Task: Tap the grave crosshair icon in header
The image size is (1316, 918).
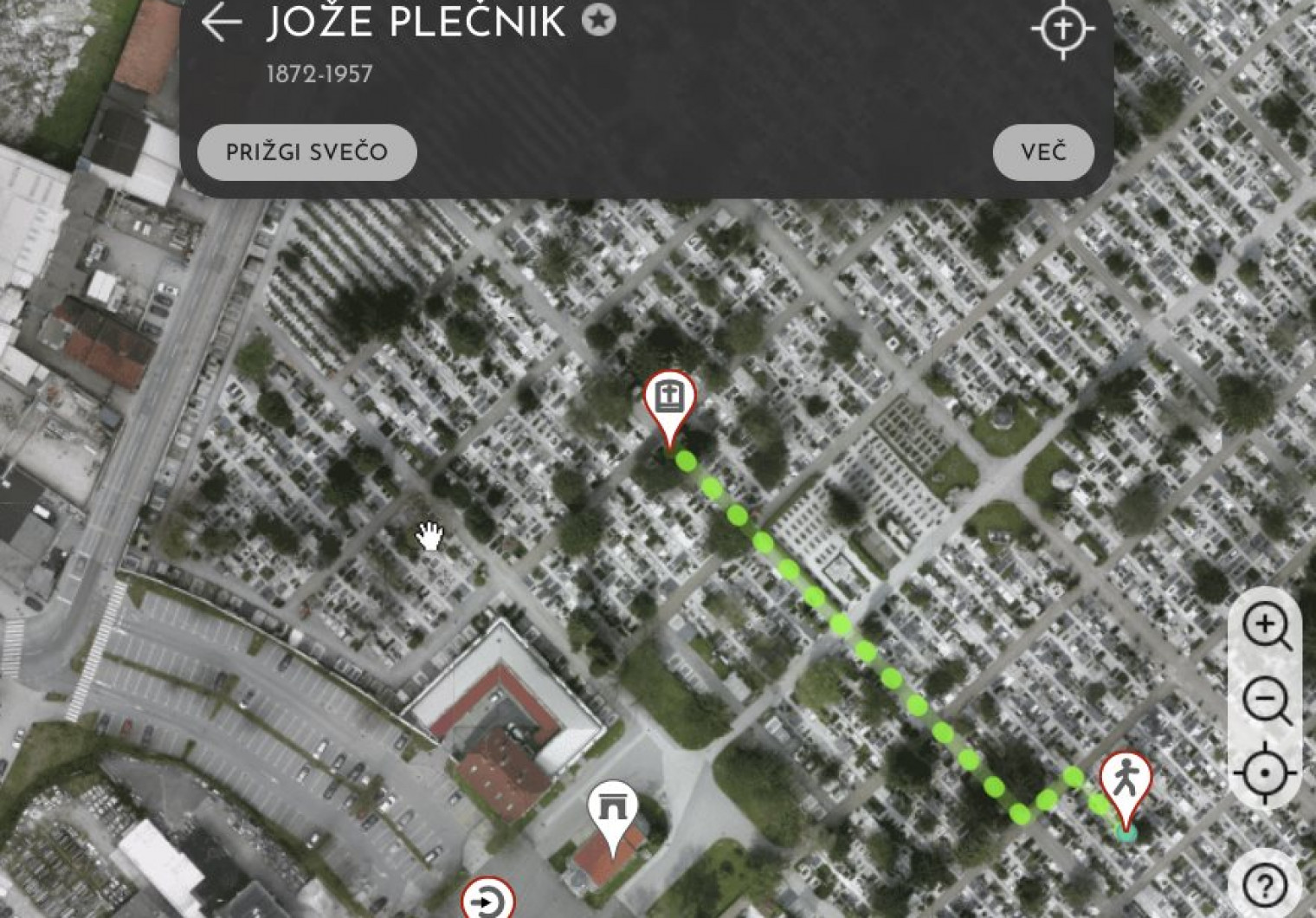Action: pos(1062,29)
